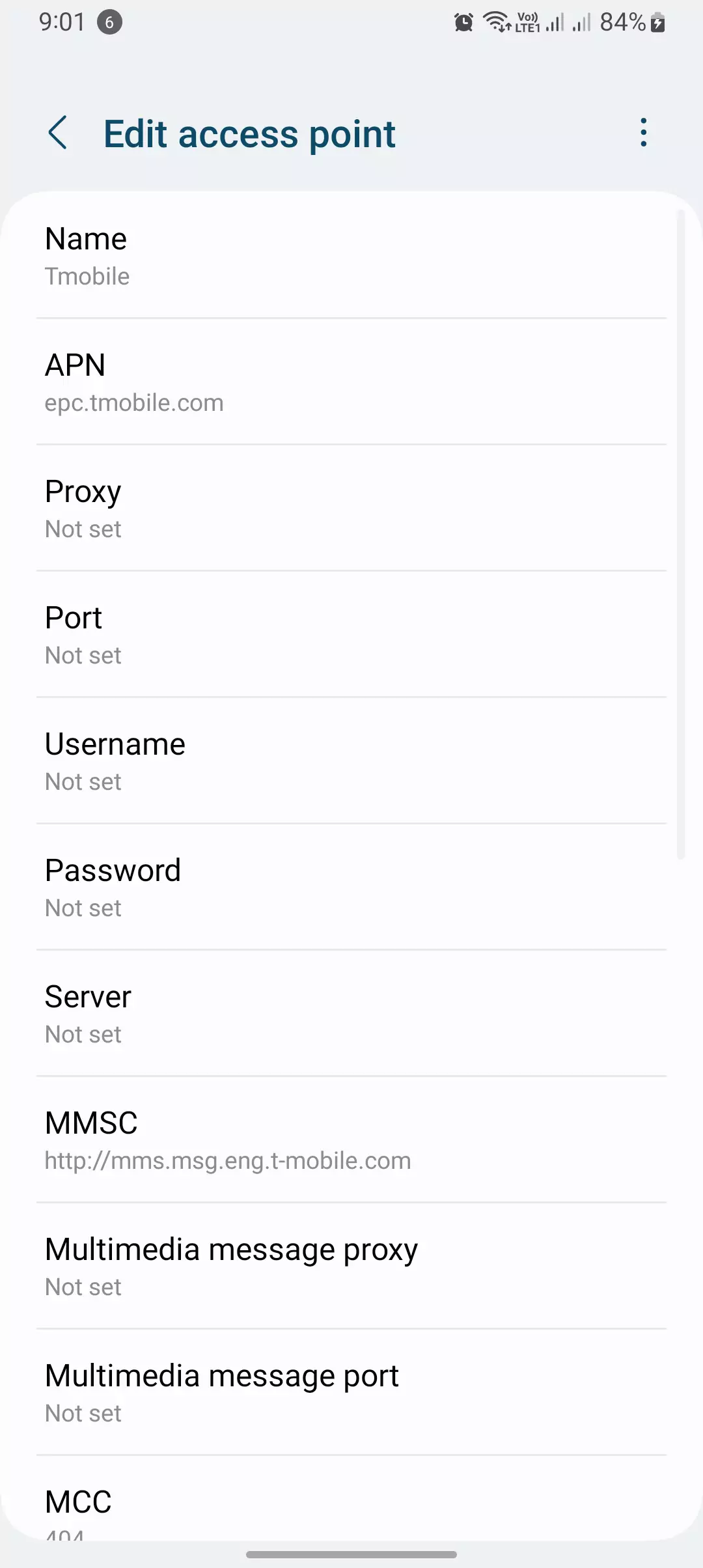
Task: Go back from Edit access point
Action: click(x=58, y=133)
